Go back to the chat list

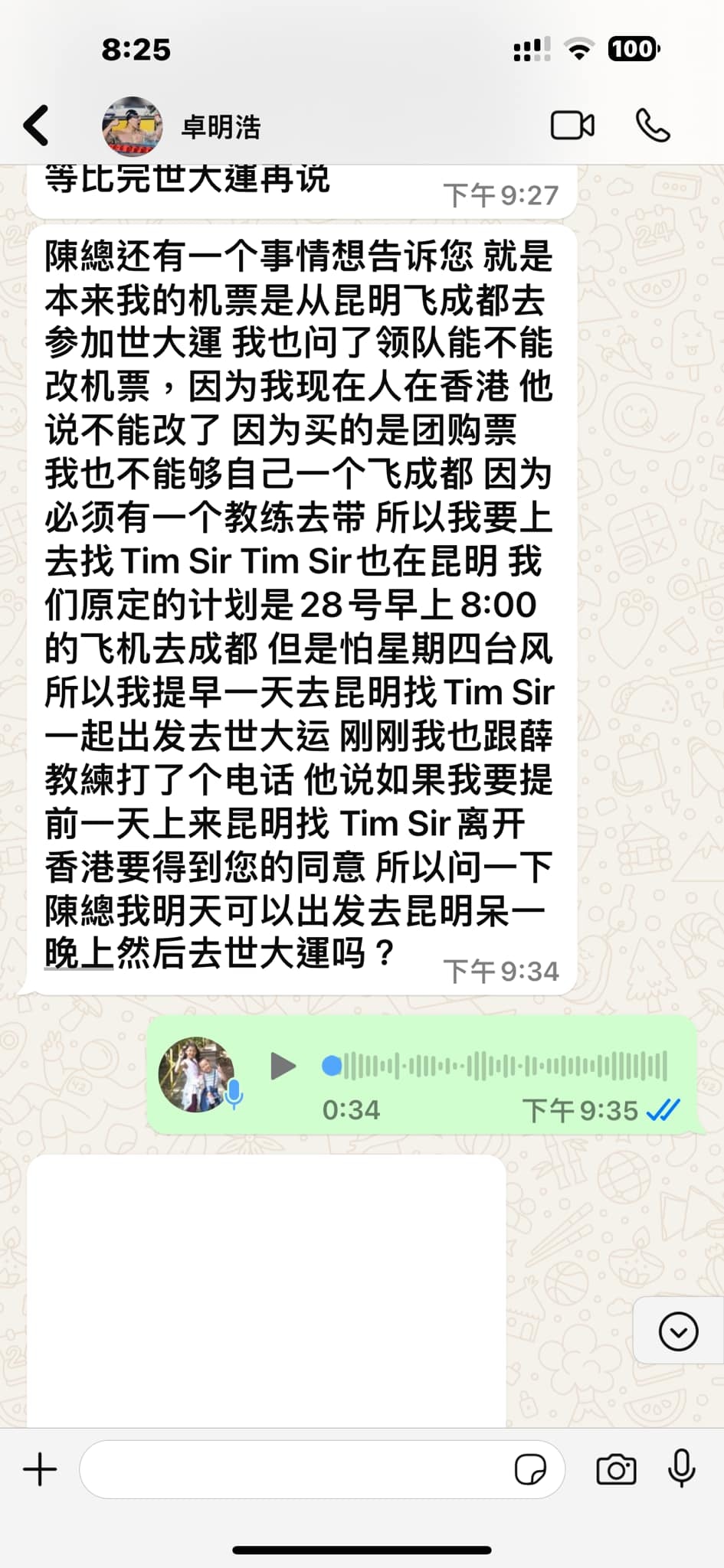click(36, 126)
